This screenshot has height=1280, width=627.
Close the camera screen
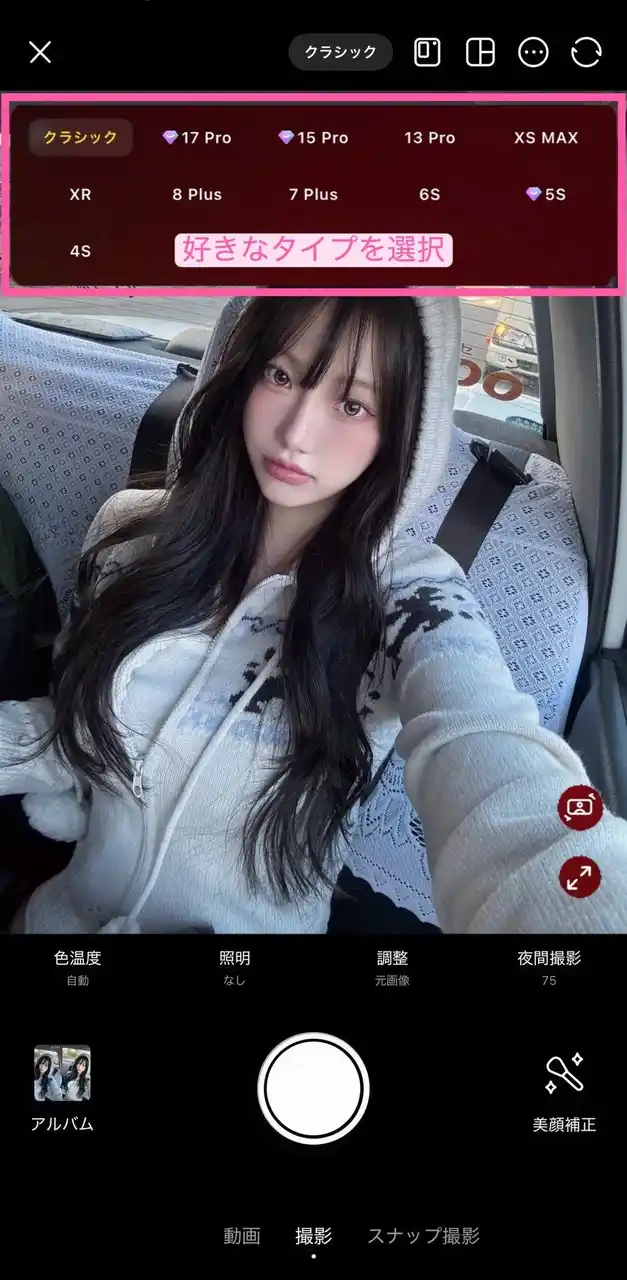coord(40,52)
